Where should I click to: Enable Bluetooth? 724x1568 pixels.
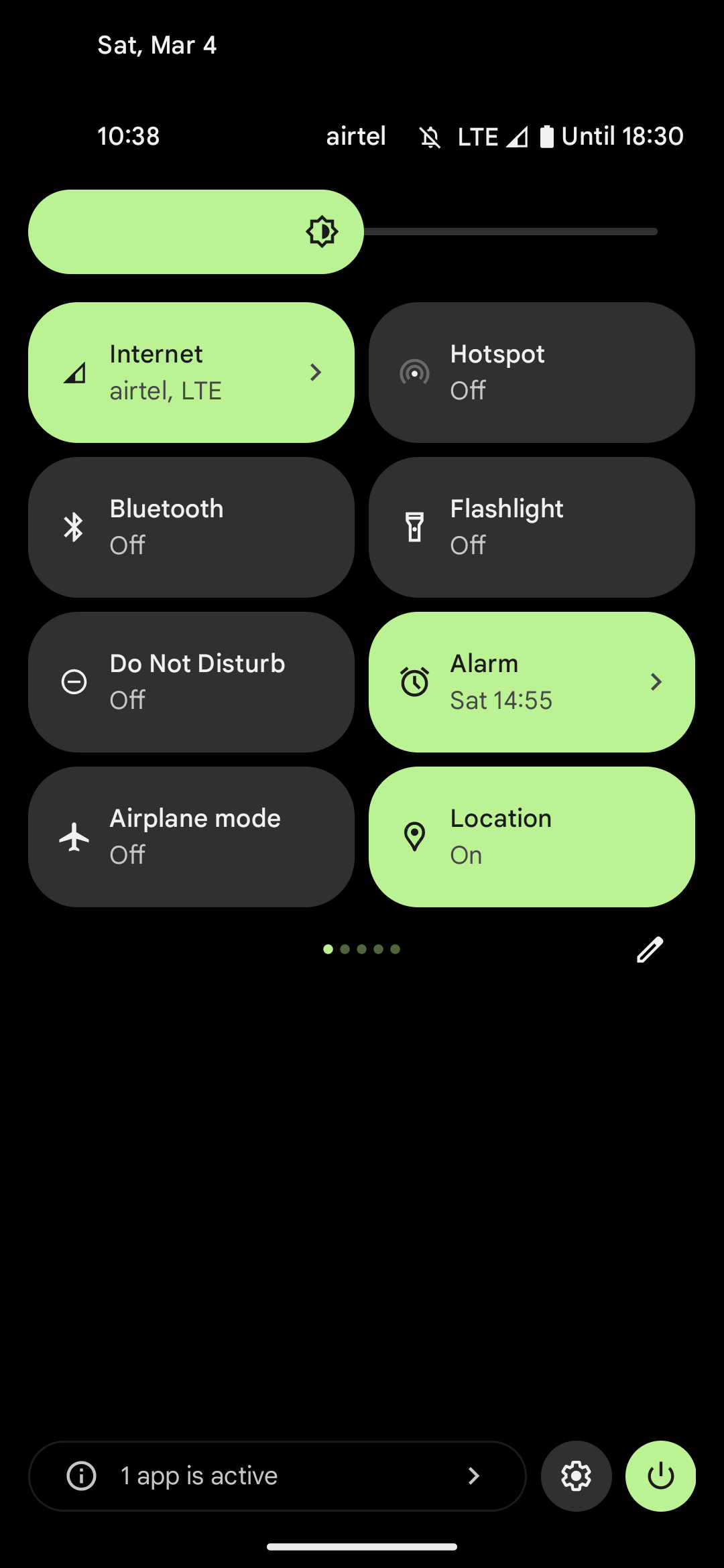[191, 527]
